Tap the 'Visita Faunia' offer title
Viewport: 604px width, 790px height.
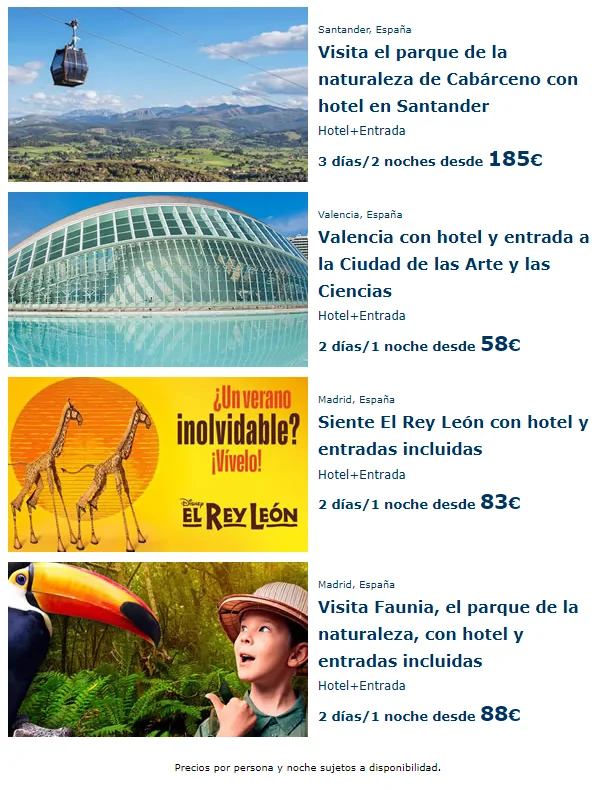447,634
